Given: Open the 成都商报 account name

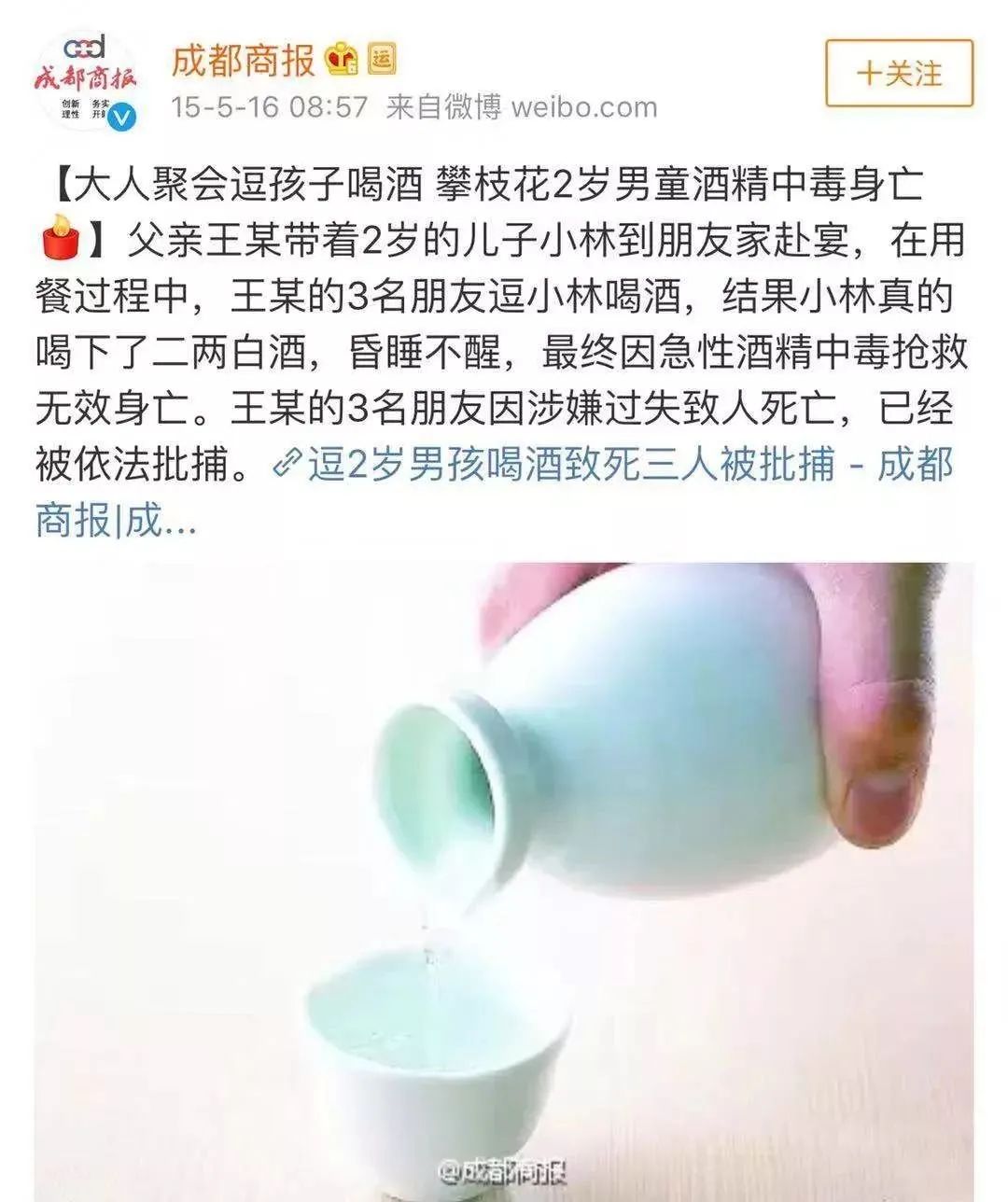Looking at the screenshot, I should (x=244, y=62).
